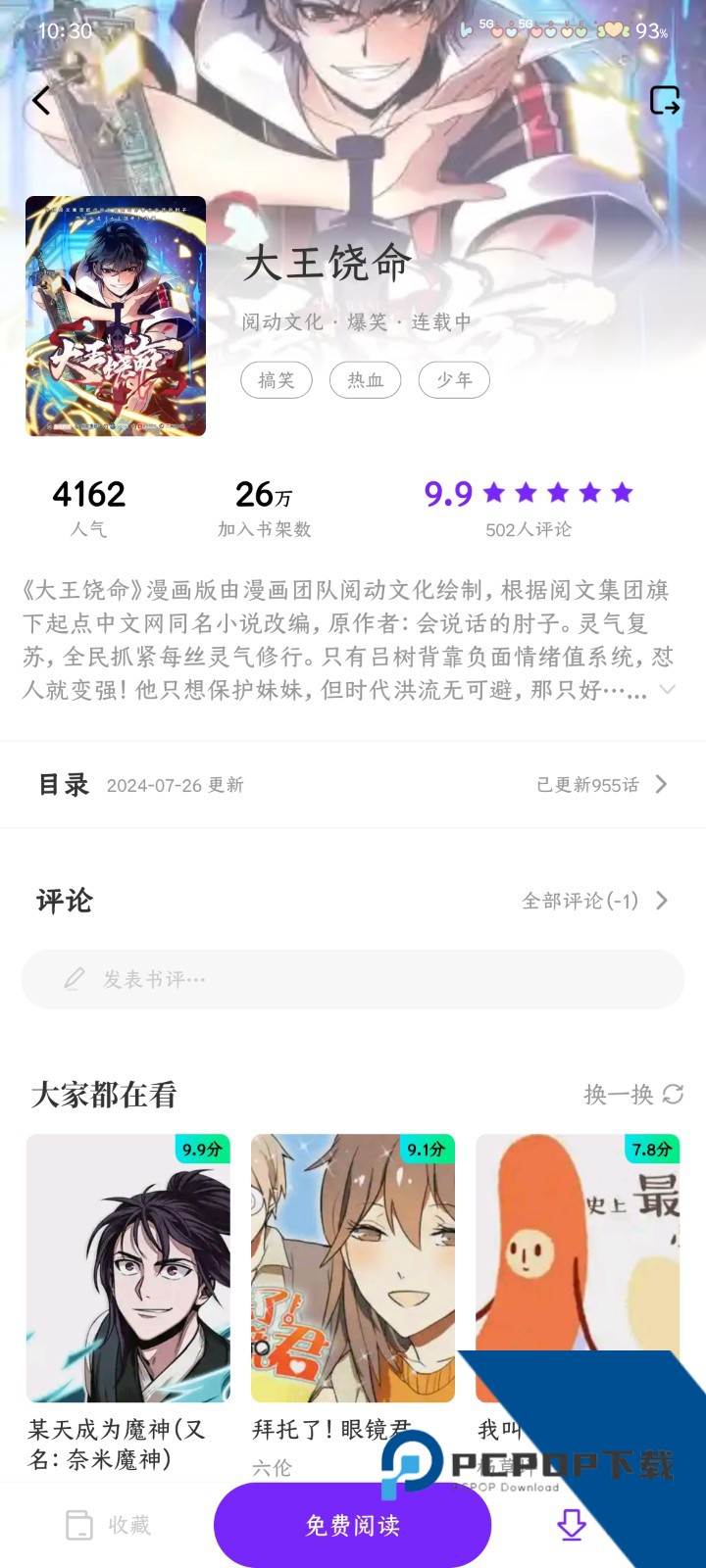Tap the back arrow icon
The image size is (706, 1568).
pos(41,100)
